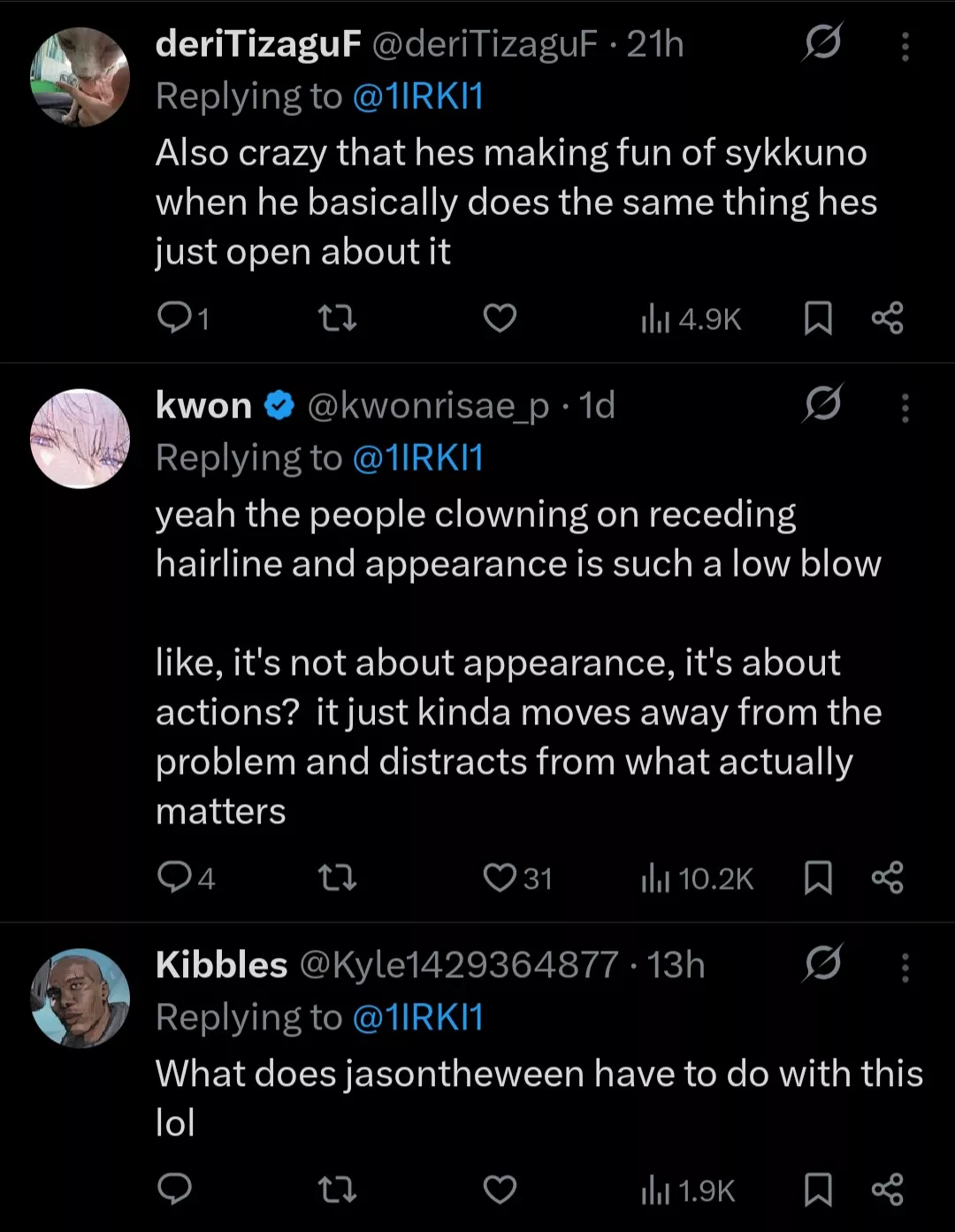Bookmark kwon's reply

point(818,877)
